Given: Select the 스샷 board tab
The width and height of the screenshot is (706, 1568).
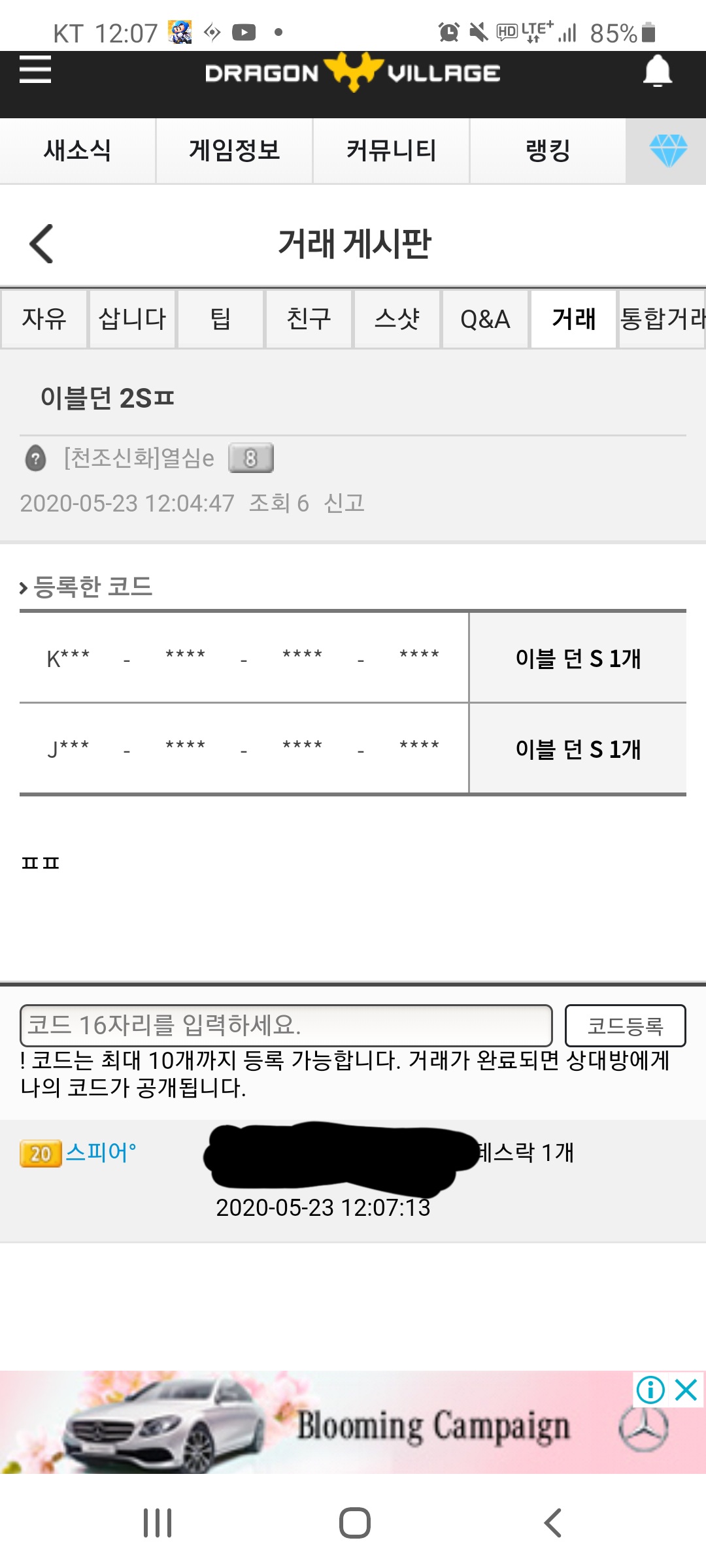Looking at the screenshot, I should pyautogui.click(x=397, y=319).
